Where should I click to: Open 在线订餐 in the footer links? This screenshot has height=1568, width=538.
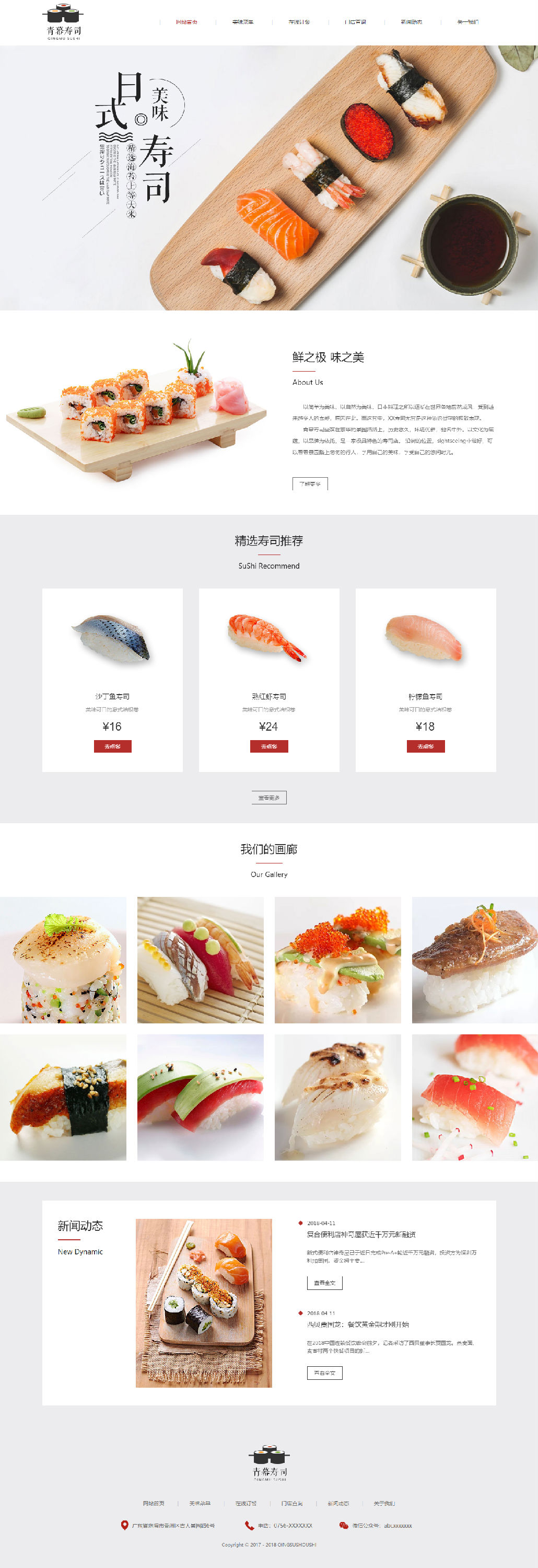point(246,1504)
